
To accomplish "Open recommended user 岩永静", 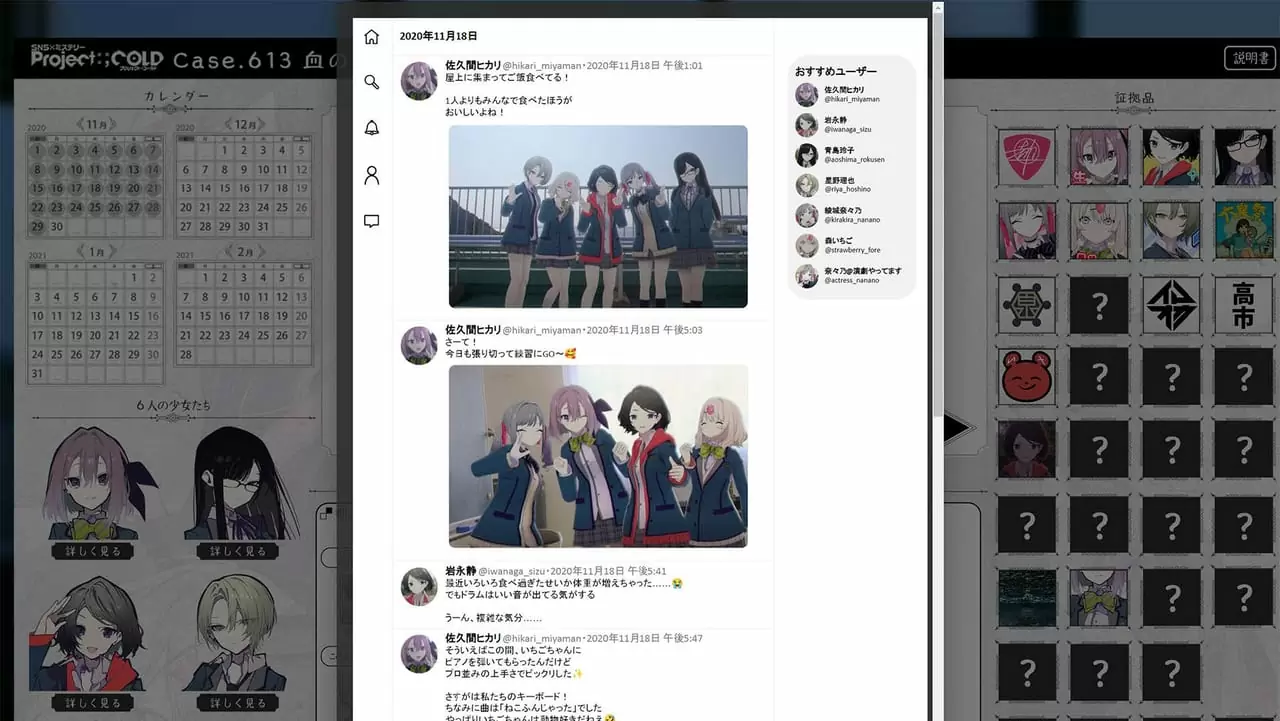I will (838, 125).
